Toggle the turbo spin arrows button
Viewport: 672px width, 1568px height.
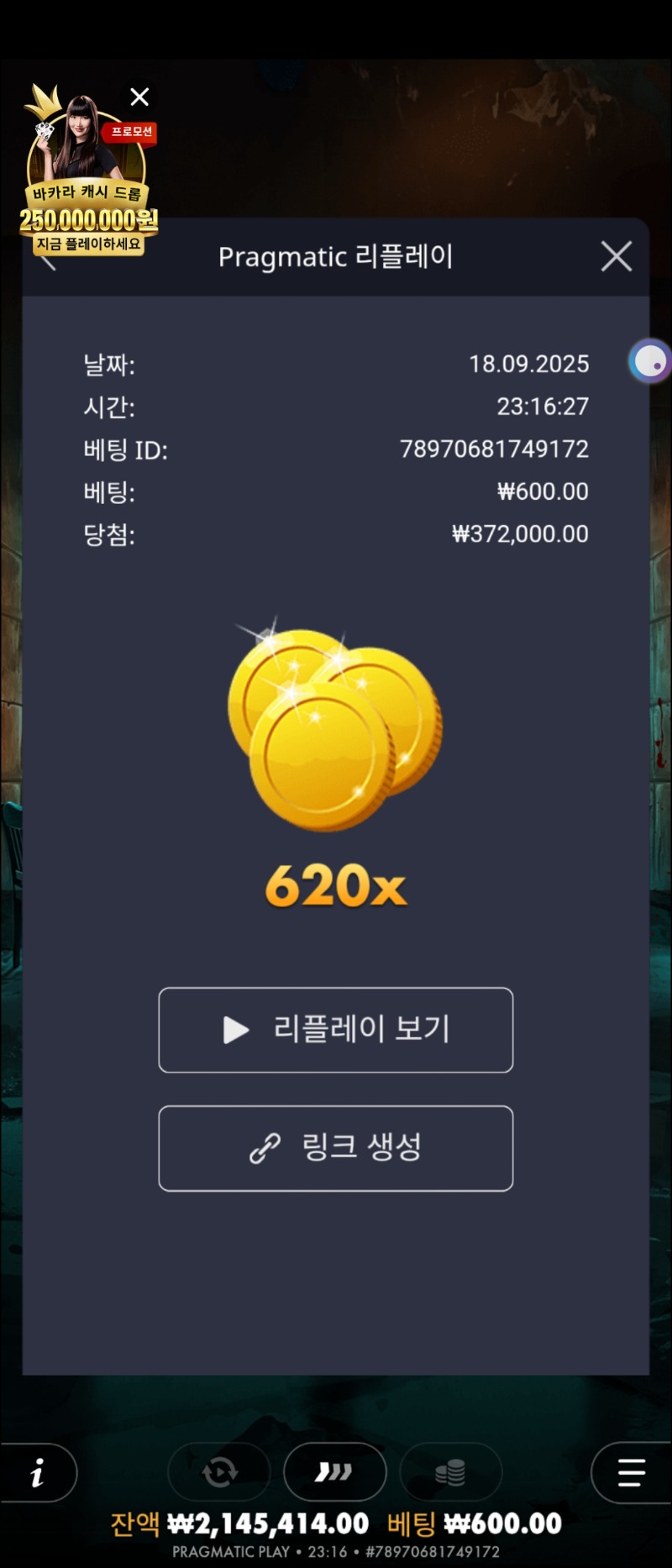[x=334, y=1471]
